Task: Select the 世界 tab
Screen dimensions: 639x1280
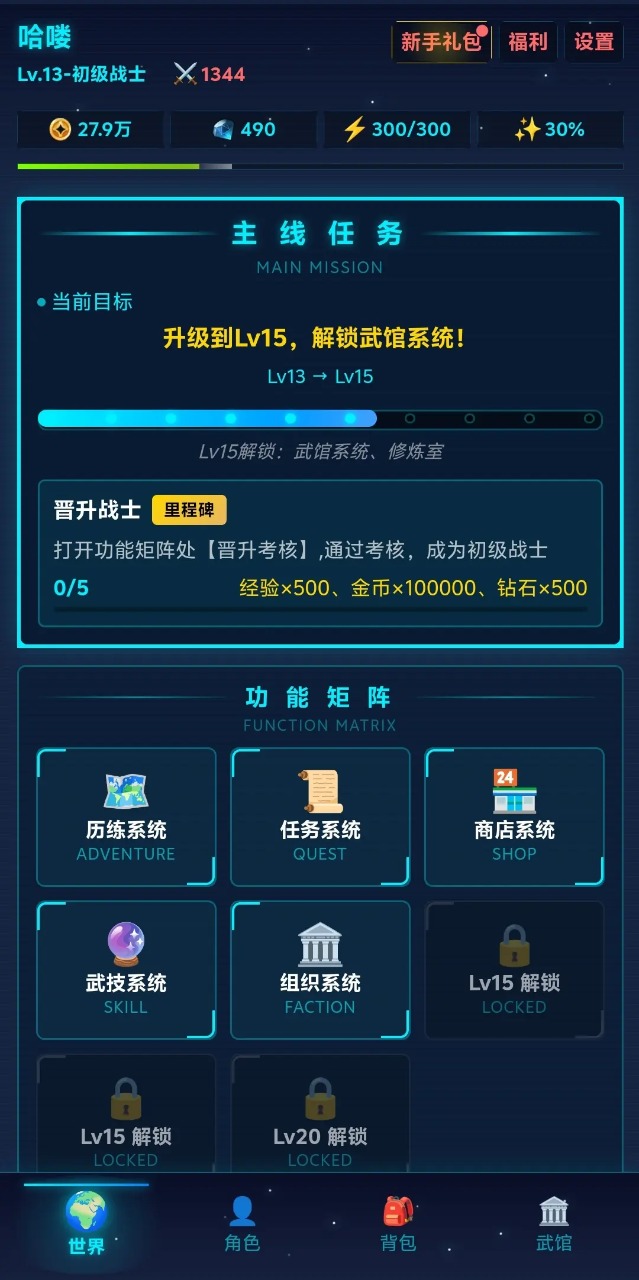Action: pos(86,1224)
